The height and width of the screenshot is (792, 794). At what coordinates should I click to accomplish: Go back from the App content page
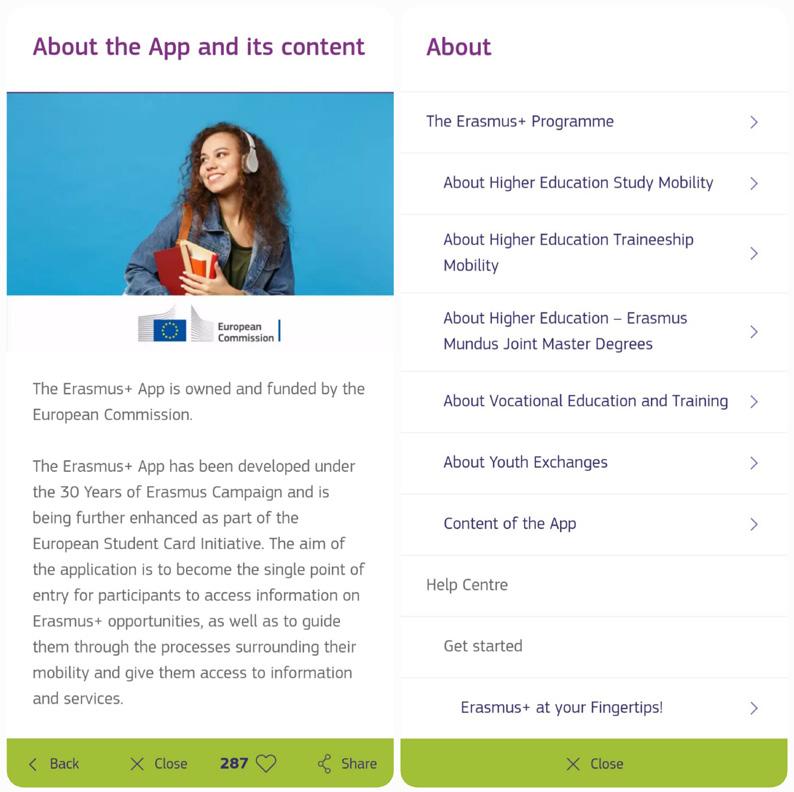54,764
